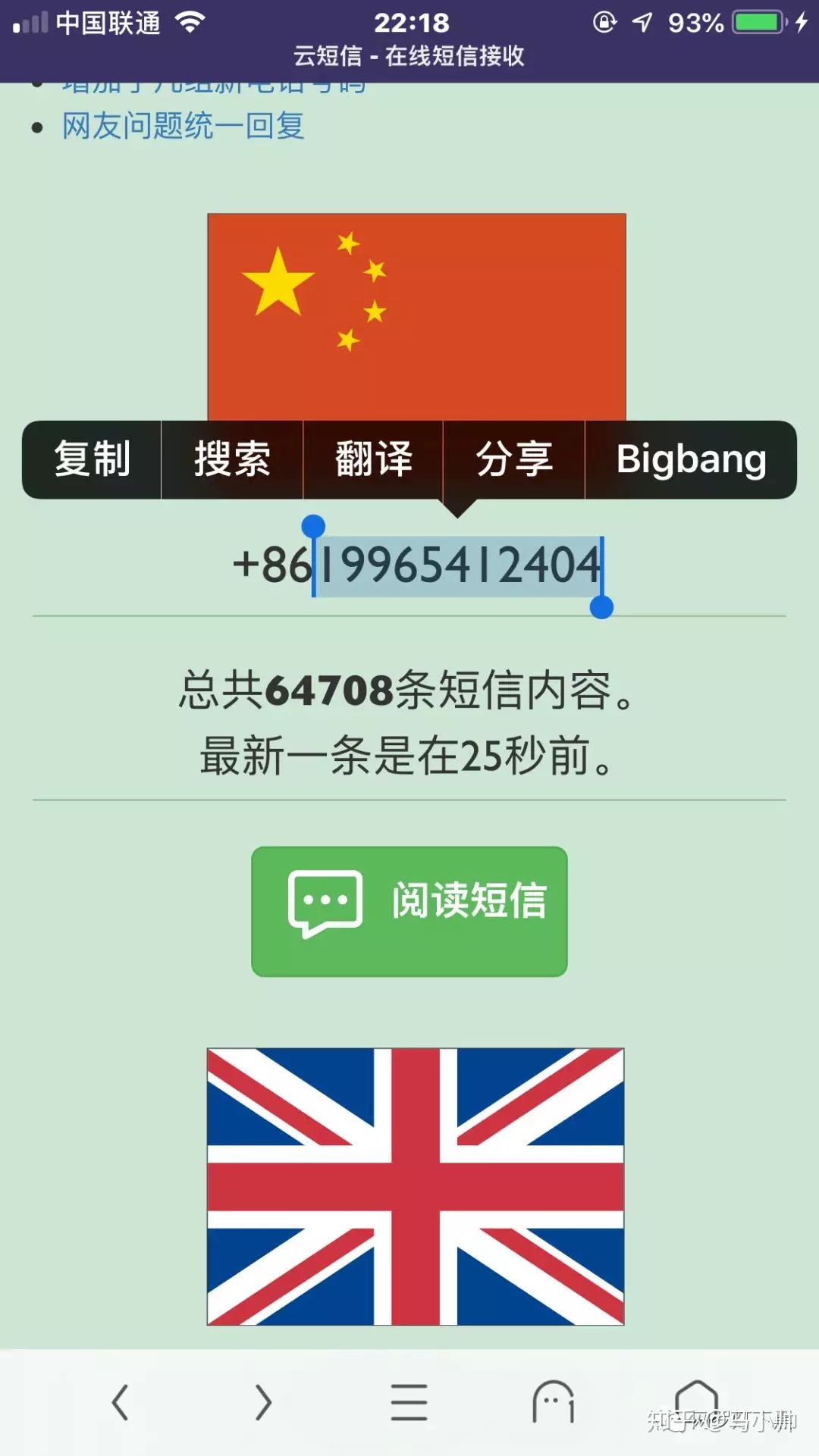Tap the China flag image
The width and height of the screenshot is (819, 1456).
pyautogui.click(x=416, y=317)
